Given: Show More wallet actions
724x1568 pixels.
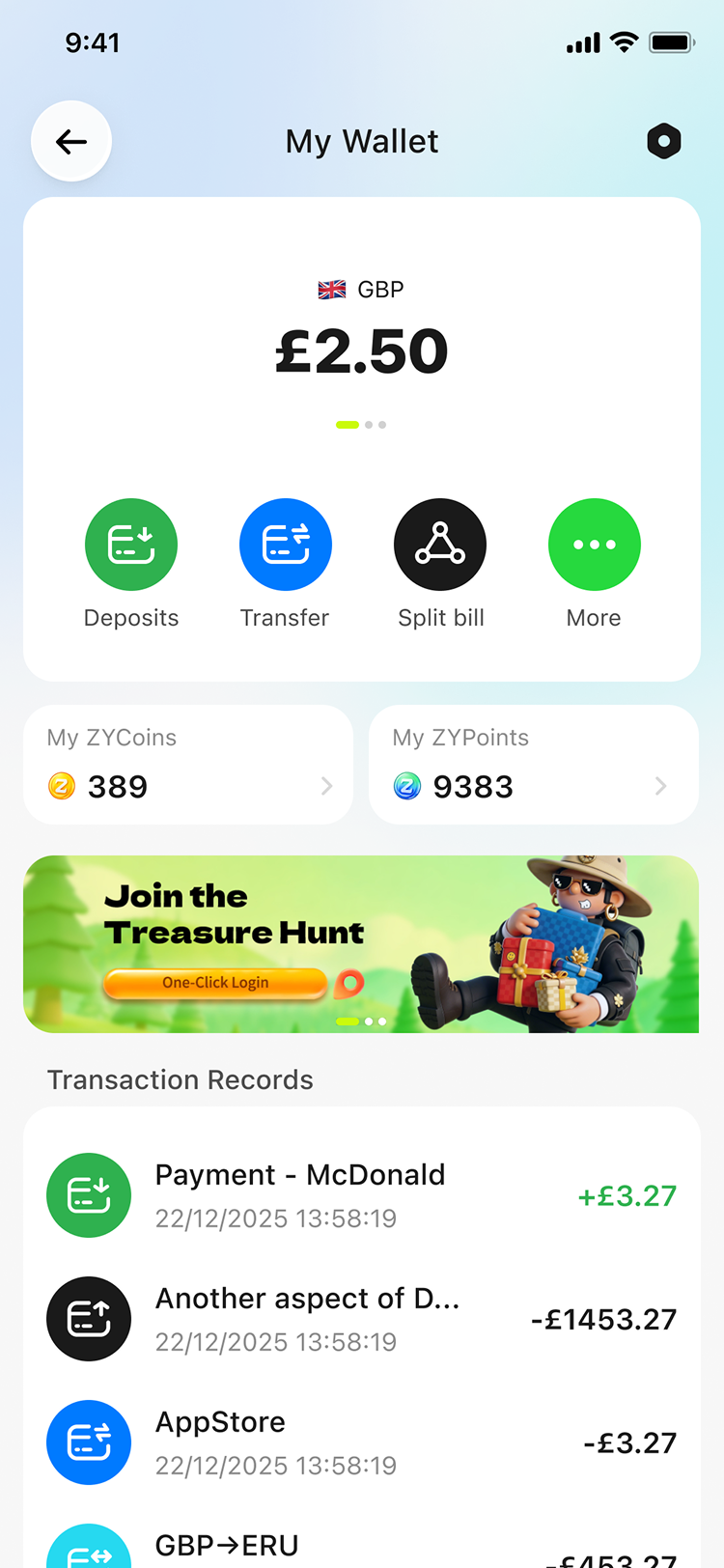Looking at the screenshot, I should tap(594, 564).
